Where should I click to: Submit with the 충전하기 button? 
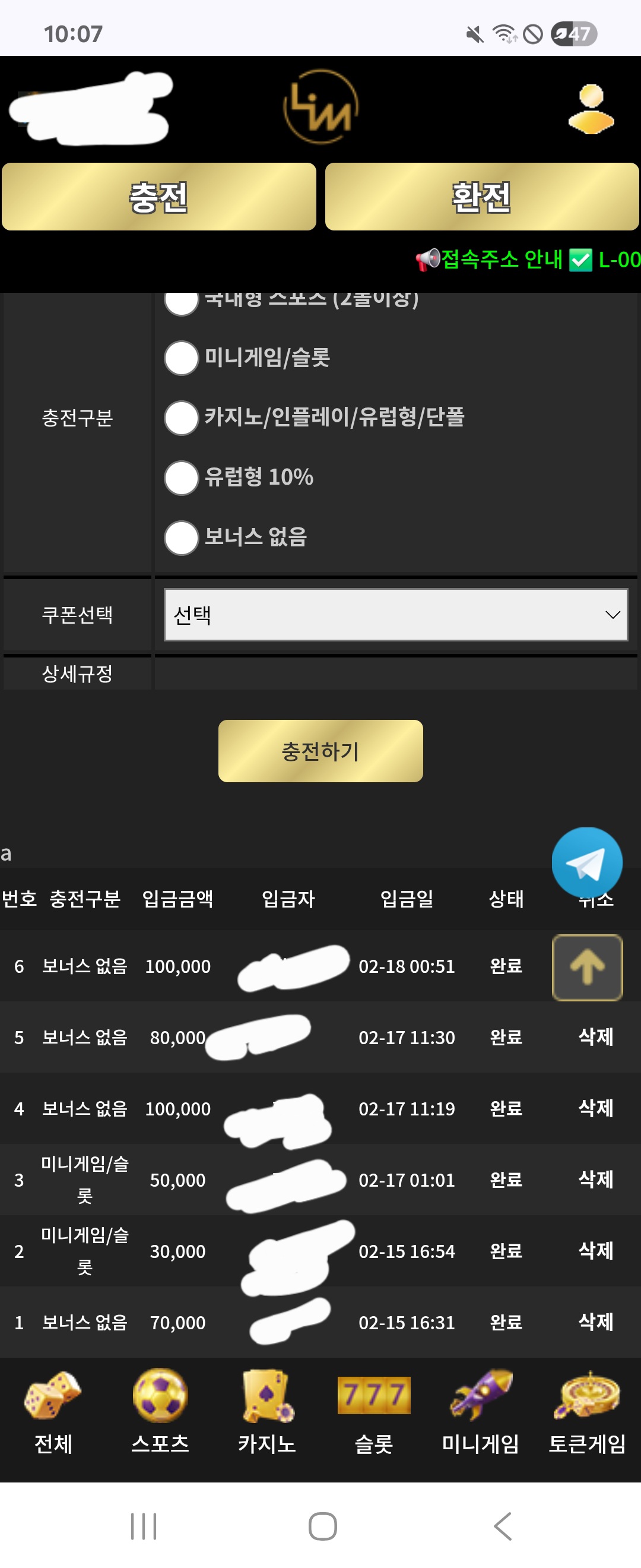coord(320,751)
